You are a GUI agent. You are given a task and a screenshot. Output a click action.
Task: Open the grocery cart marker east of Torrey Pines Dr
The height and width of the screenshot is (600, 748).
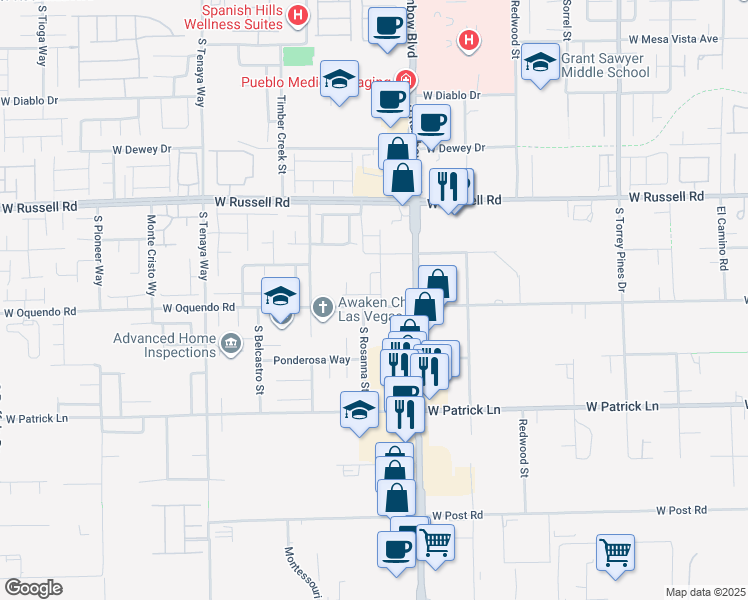click(615, 557)
